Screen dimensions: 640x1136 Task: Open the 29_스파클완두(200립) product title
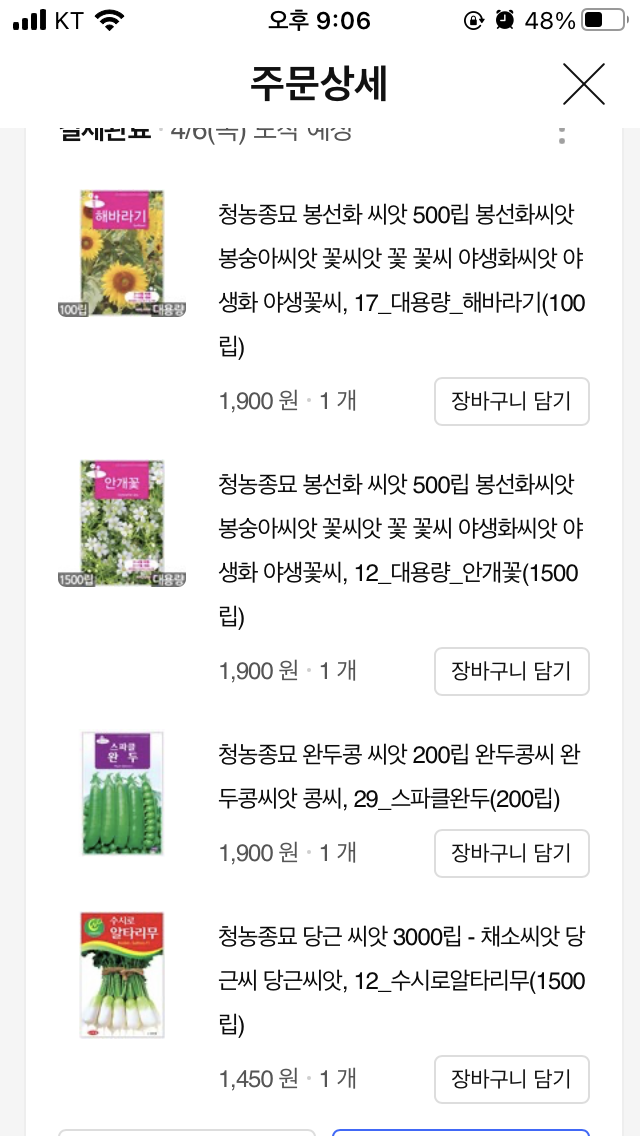(x=400, y=777)
